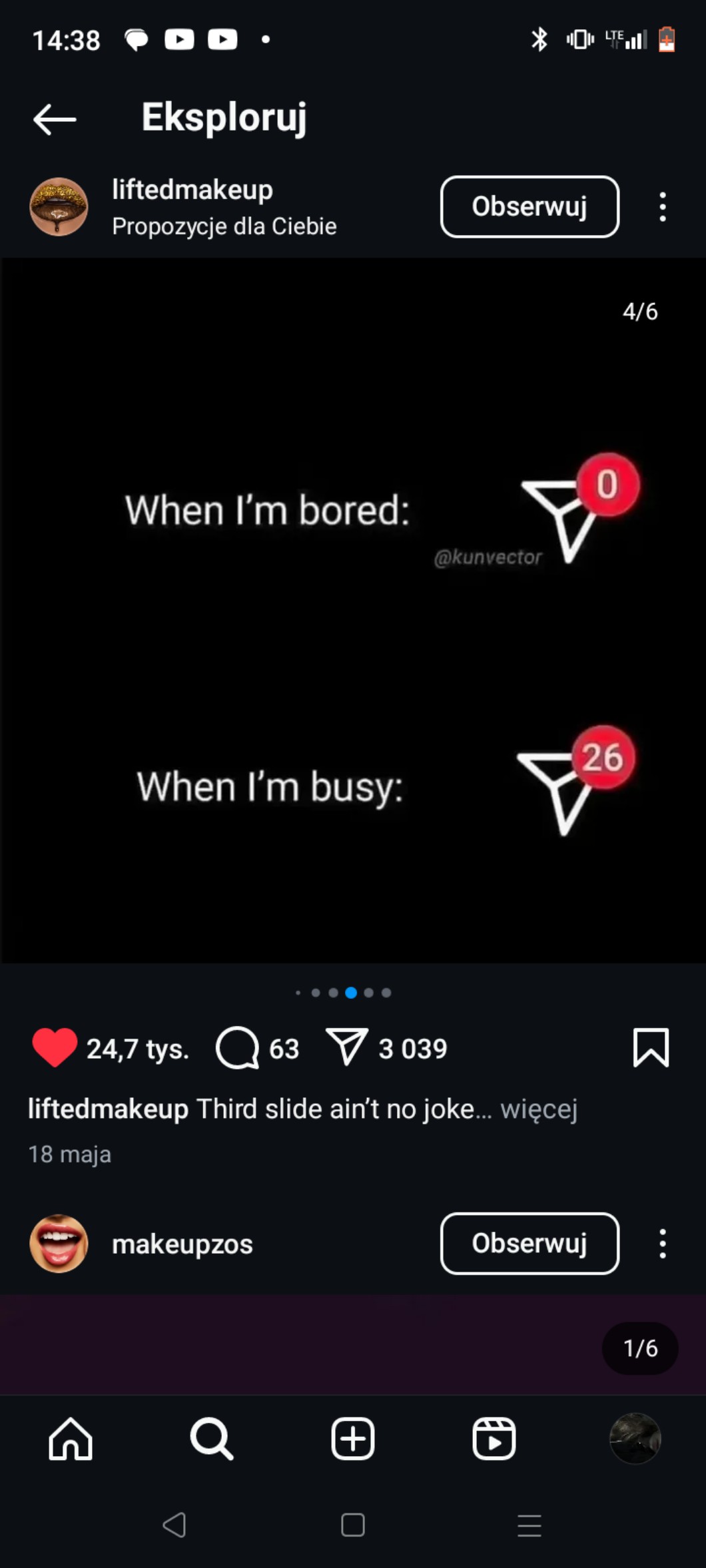Open makeupzos profile by its username
The image size is (706, 1568).
click(182, 1244)
